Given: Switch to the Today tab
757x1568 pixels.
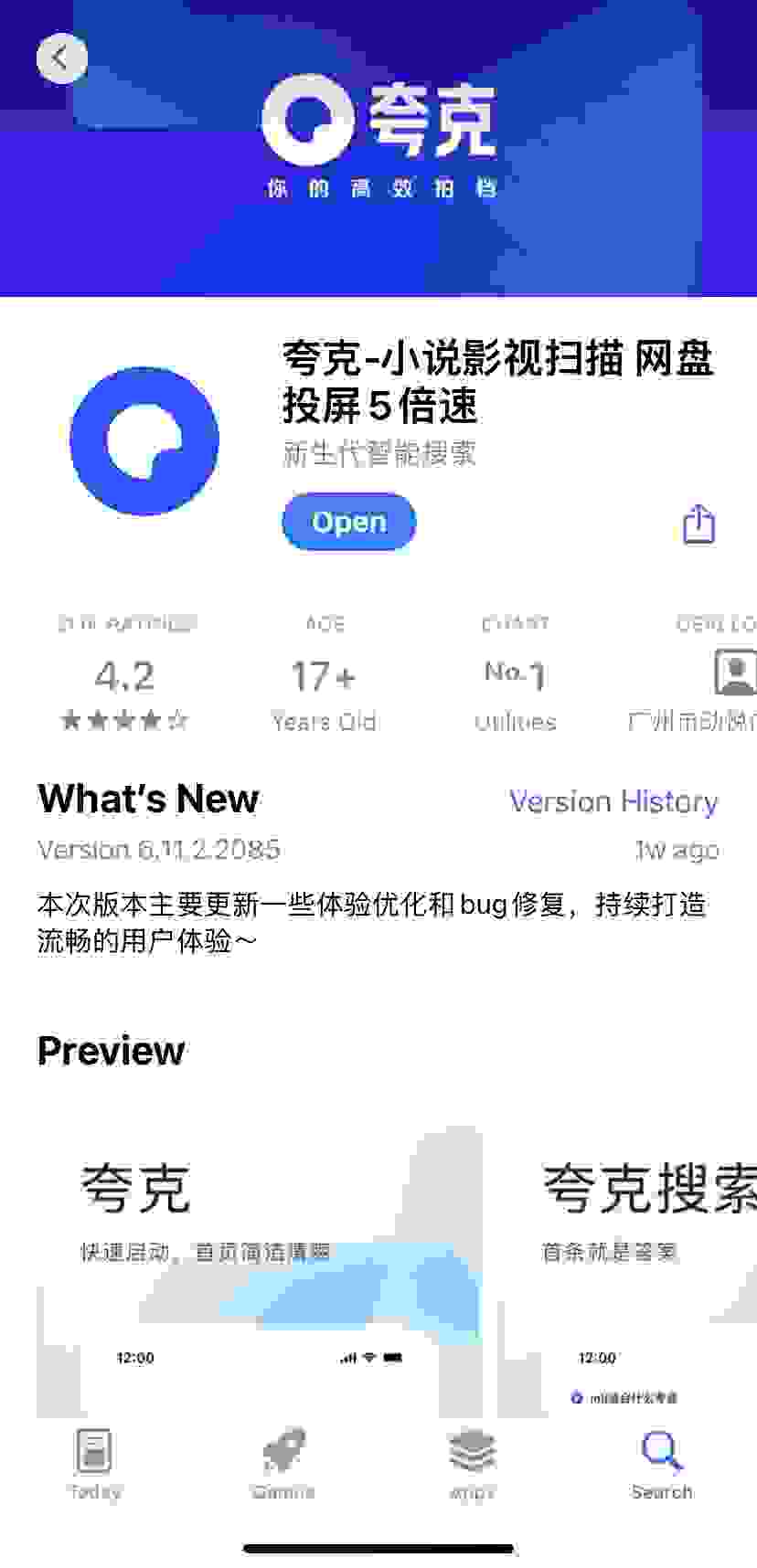Looking at the screenshot, I should (x=94, y=1465).
